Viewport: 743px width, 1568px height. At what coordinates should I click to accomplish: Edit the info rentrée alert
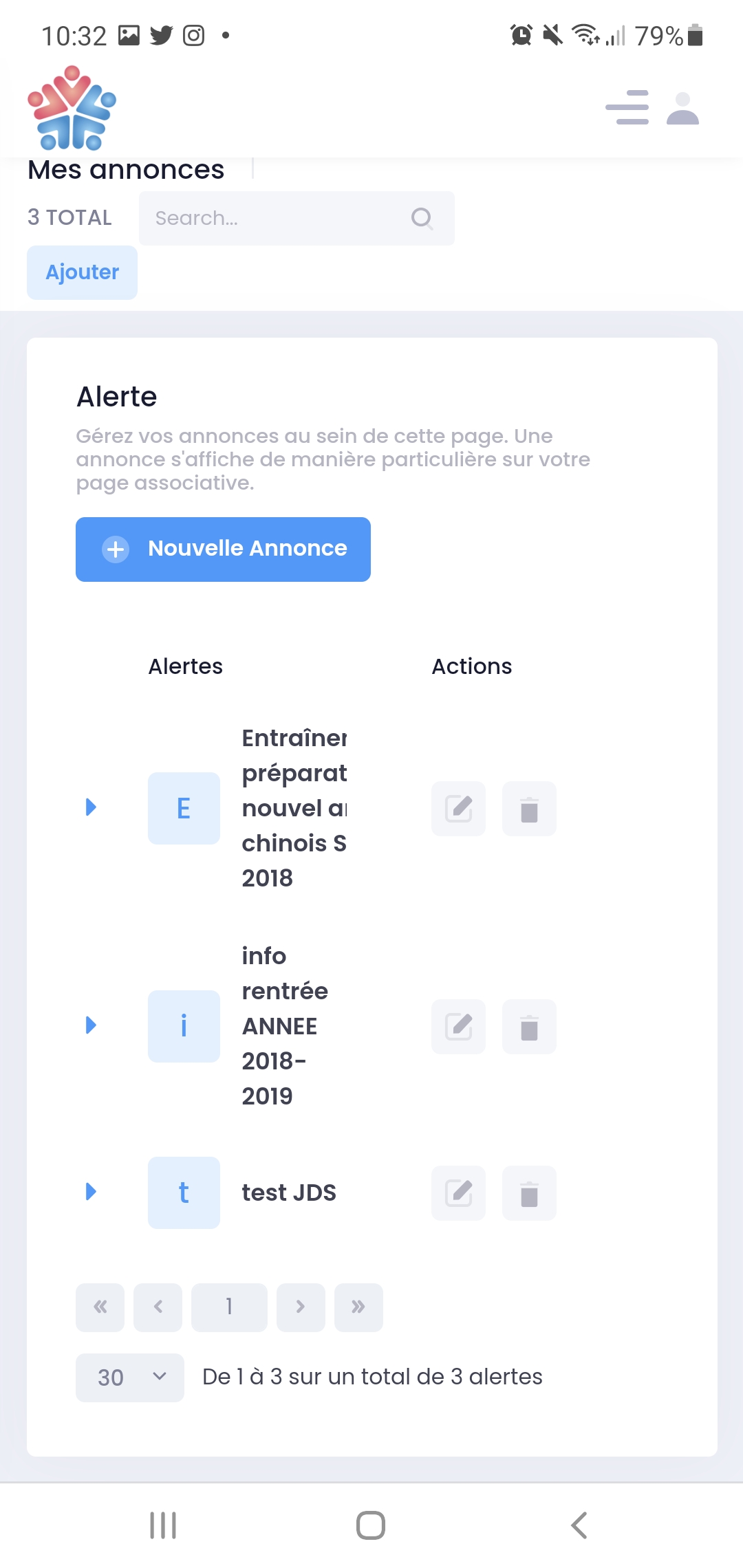click(458, 1027)
